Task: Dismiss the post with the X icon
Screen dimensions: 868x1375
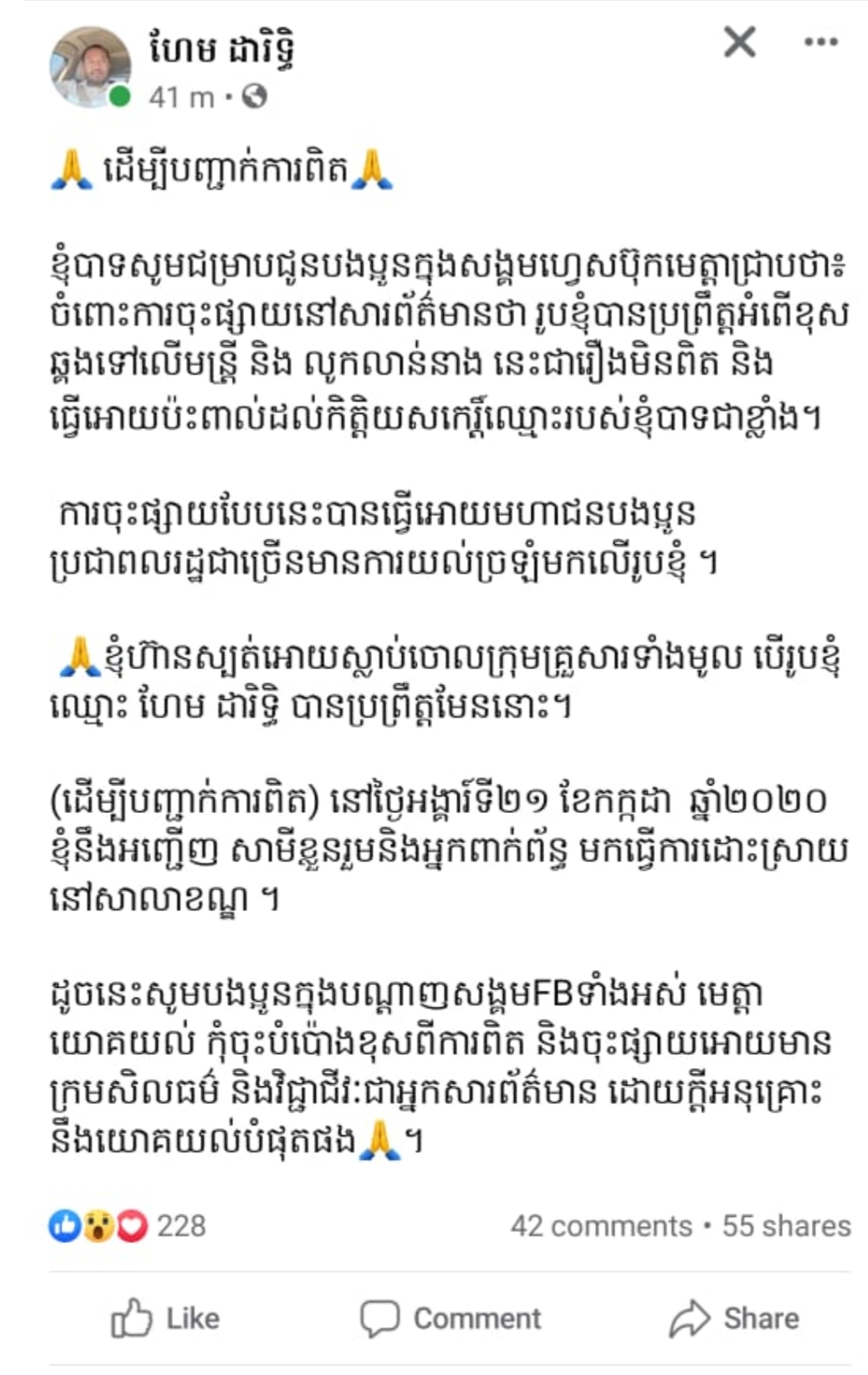Action: 739,42
